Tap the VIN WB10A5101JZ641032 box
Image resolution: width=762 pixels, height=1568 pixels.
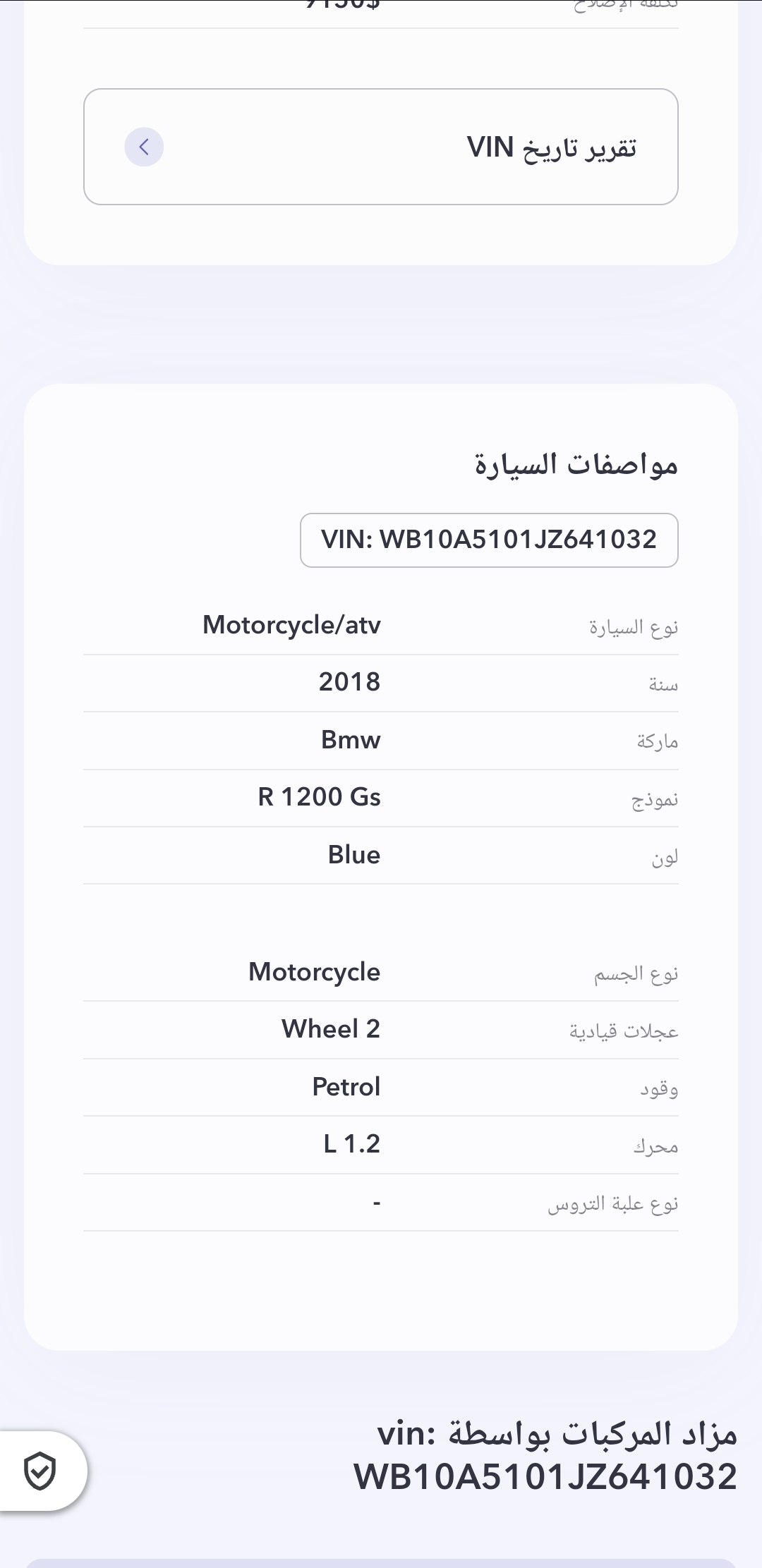click(489, 540)
